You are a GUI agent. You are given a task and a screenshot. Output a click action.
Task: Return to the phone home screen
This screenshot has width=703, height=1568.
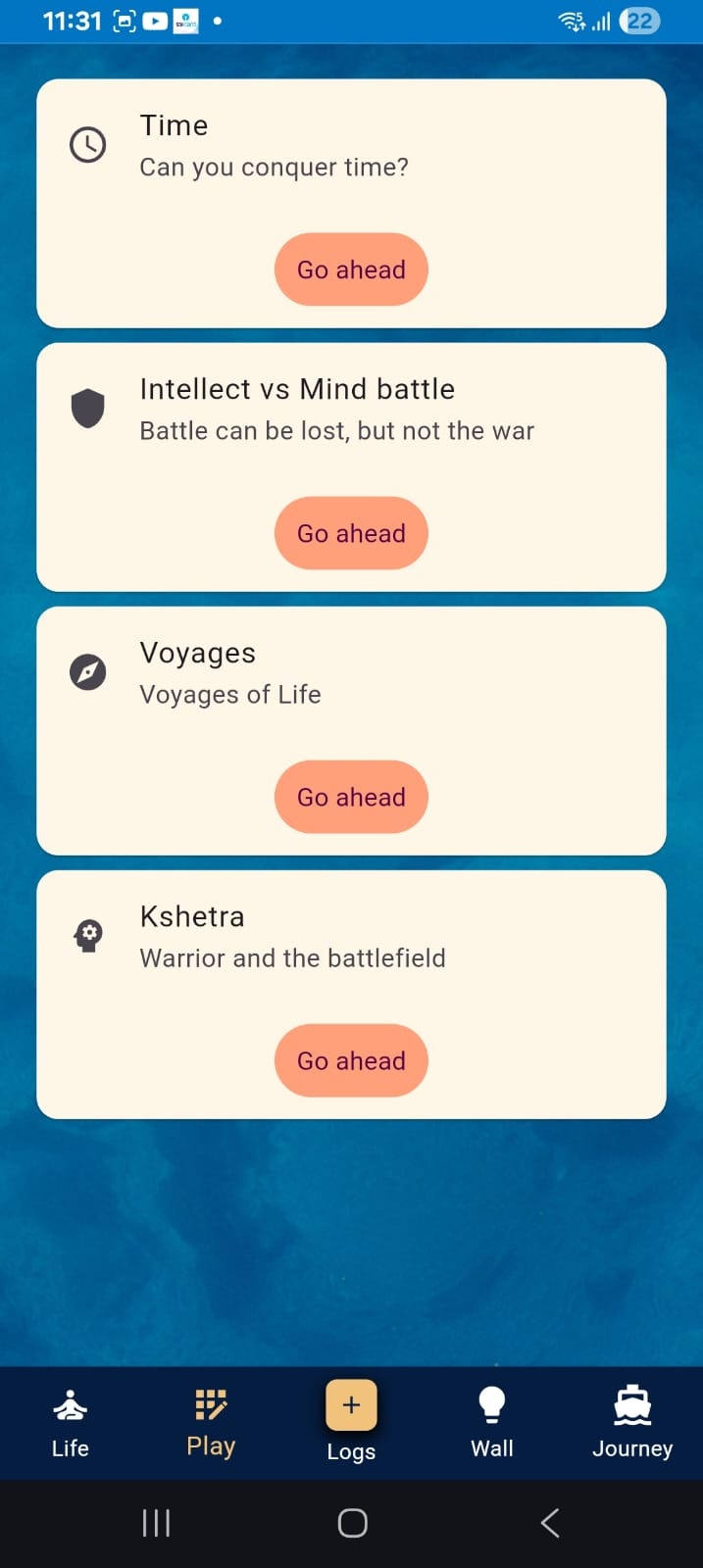click(352, 1523)
